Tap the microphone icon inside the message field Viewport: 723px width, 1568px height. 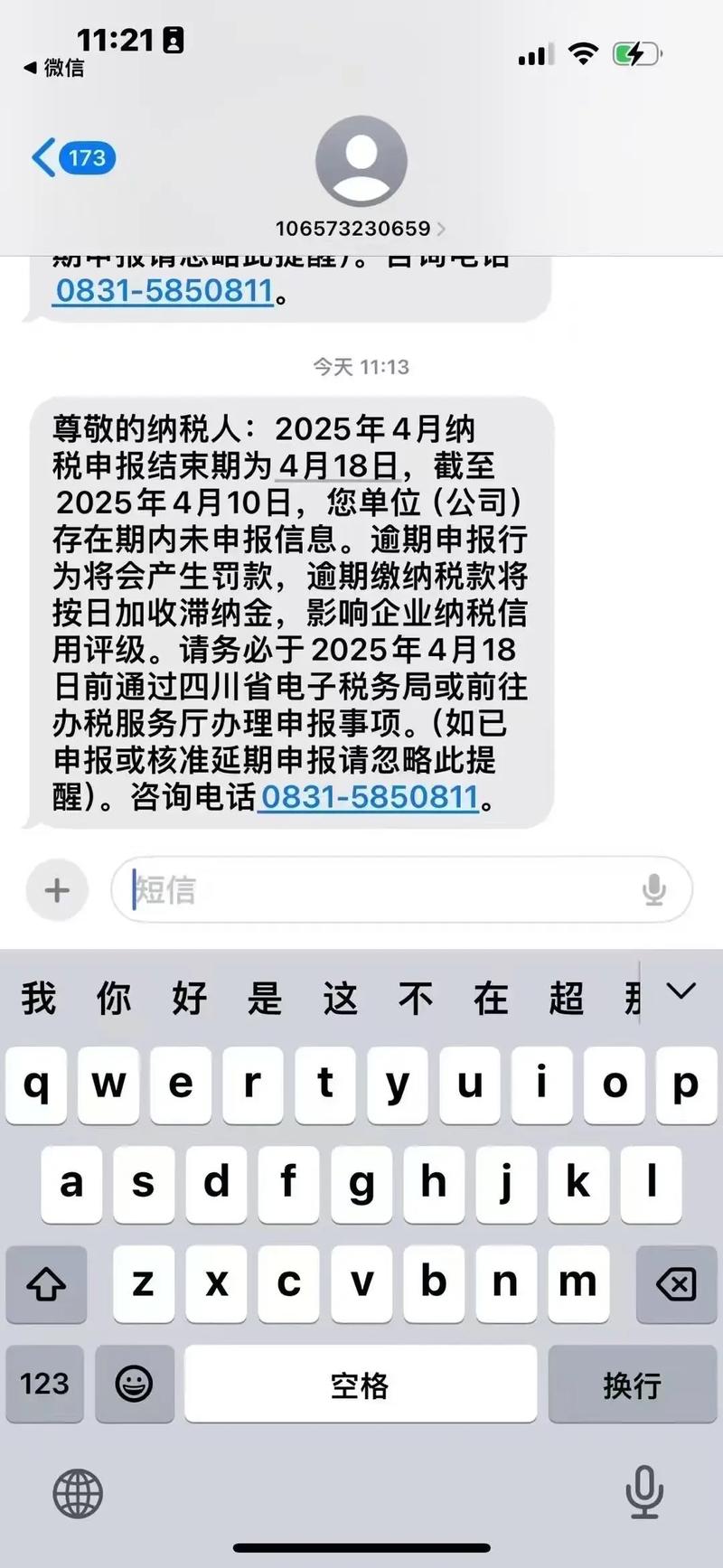(655, 889)
